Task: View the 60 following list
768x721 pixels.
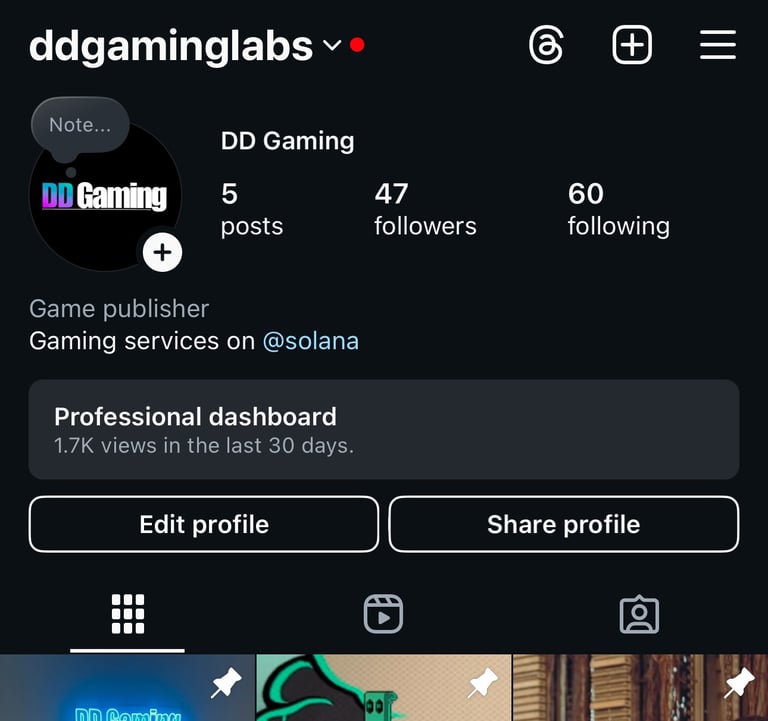Action: [x=618, y=209]
